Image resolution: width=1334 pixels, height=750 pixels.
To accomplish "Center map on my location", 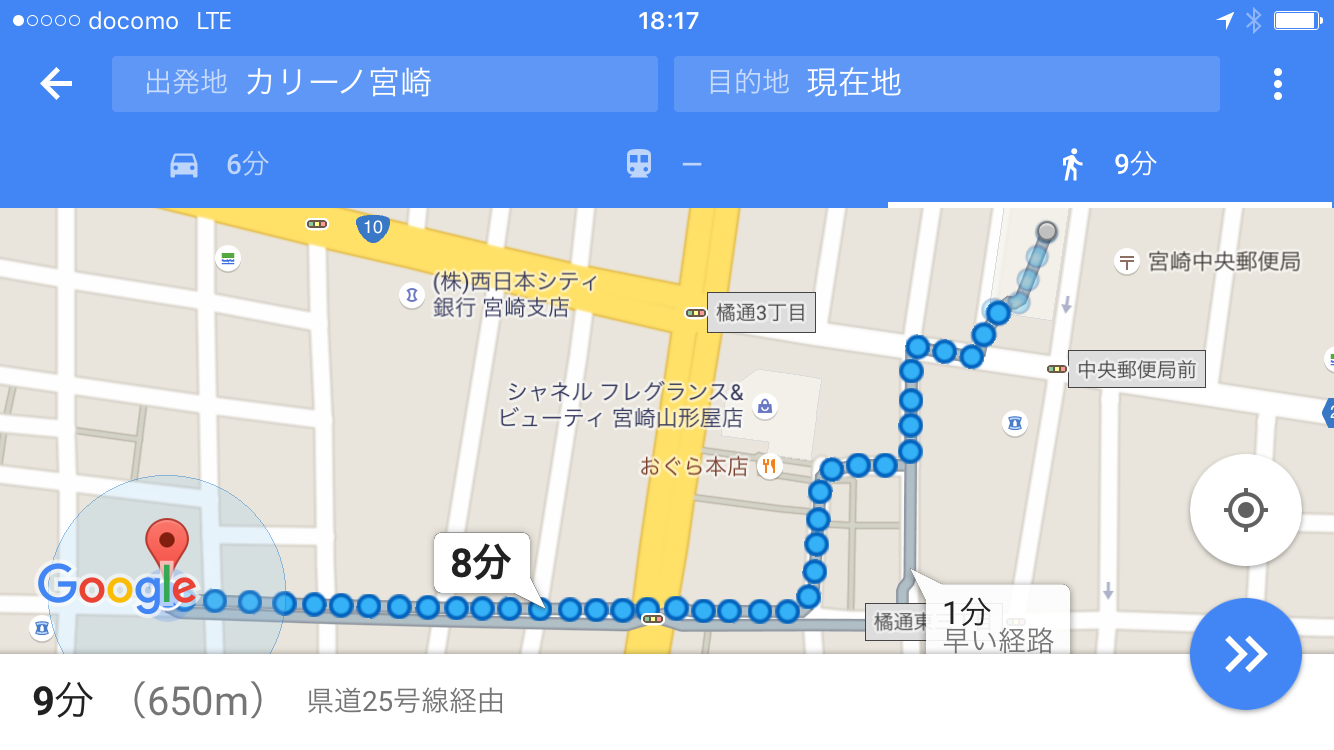I will [1245, 510].
